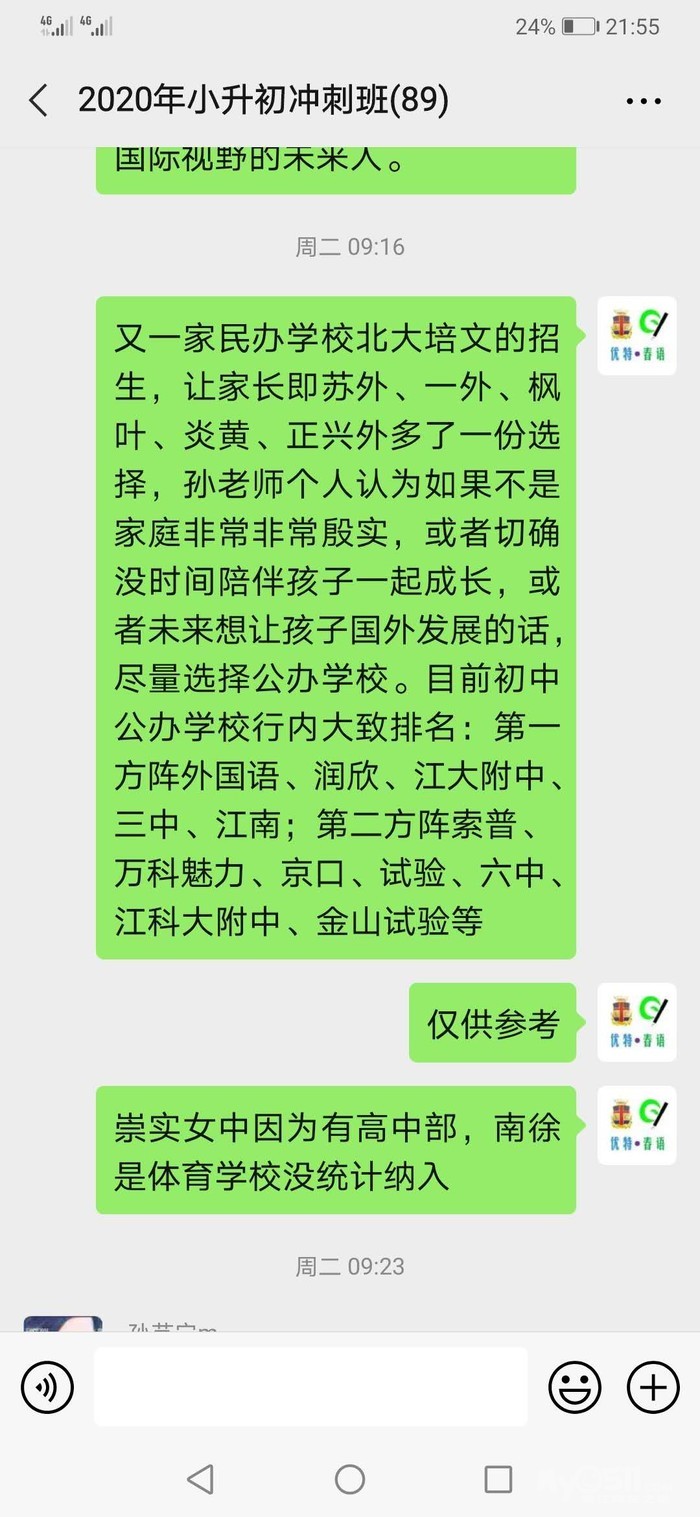Switch to voice message input
Image resolution: width=700 pixels, height=1517 pixels.
tap(47, 1387)
